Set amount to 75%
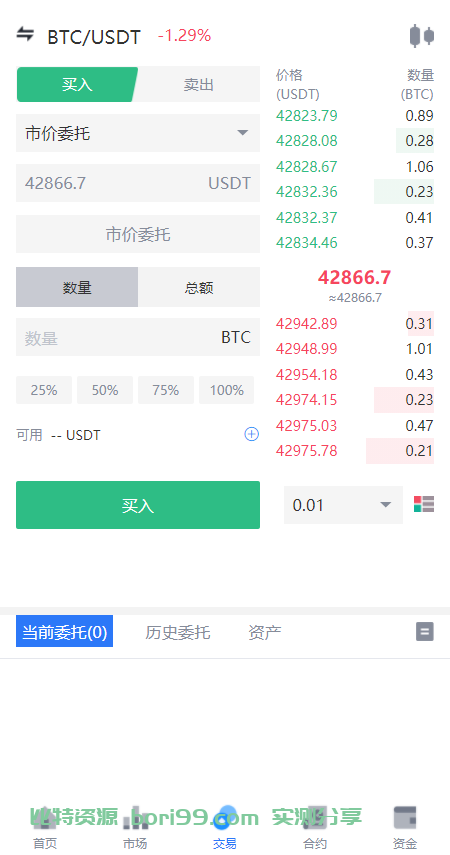Image resolution: width=450 pixels, height=855 pixels. (166, 390)
